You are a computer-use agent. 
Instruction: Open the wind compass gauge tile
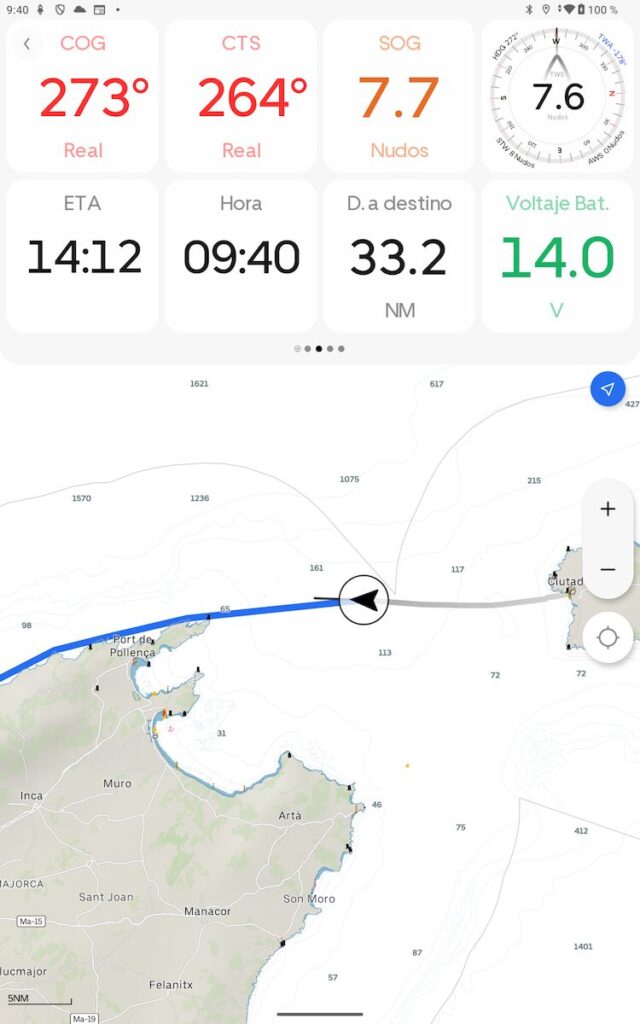click(x=557, y=96)
